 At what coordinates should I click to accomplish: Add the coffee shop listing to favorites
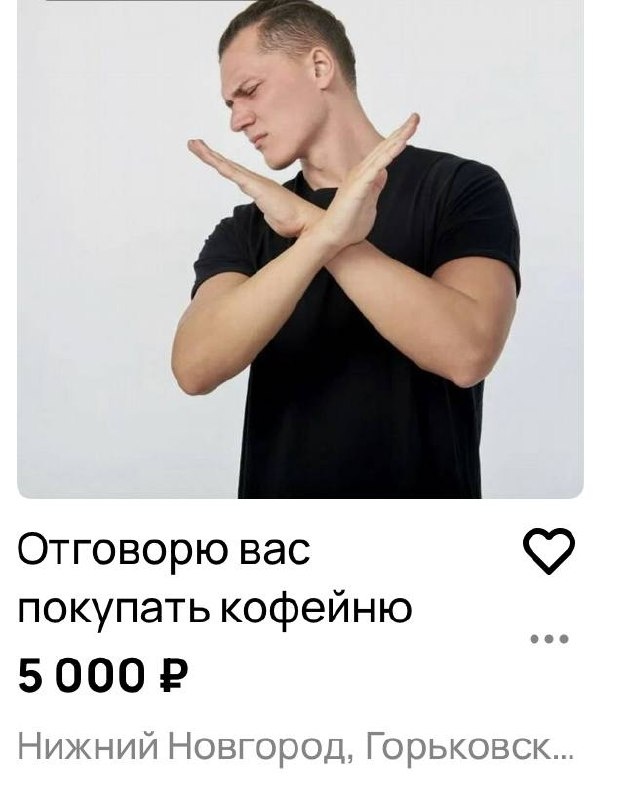[x=549, y=551]
